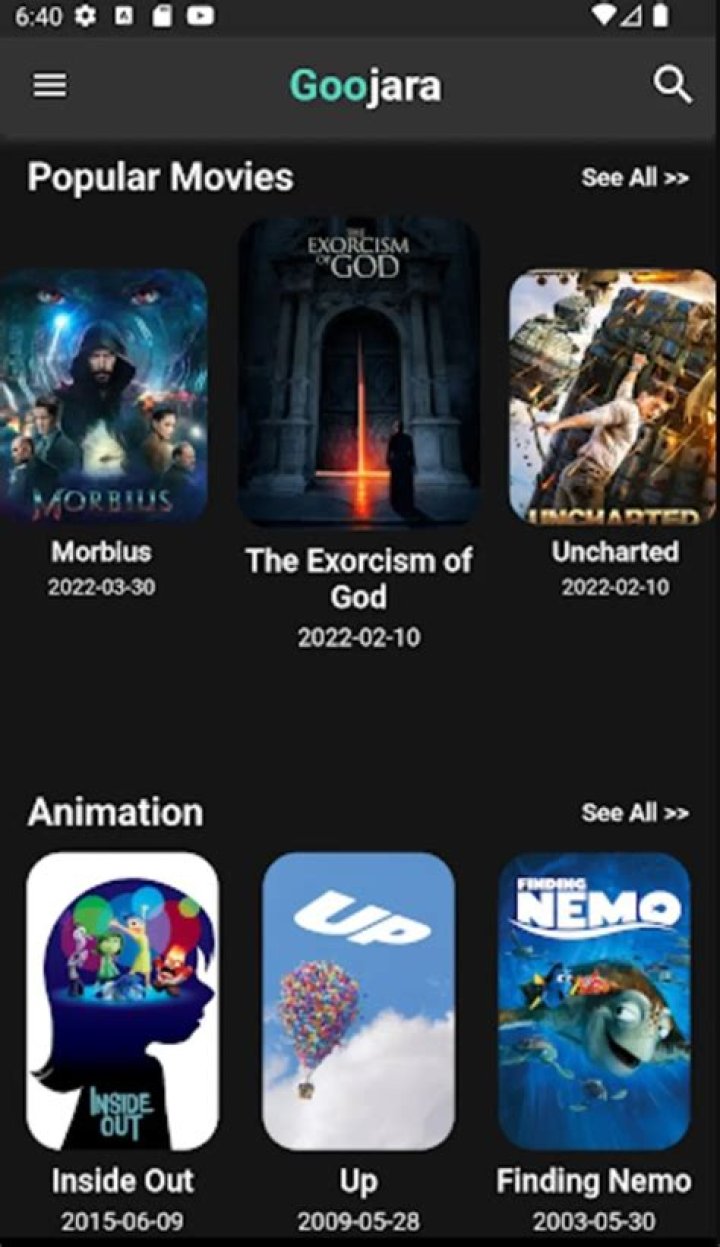Viewport: 720px width, 1247px height.
Task: Open the Uncharted movie poster
Action: (x=614, y=398)
